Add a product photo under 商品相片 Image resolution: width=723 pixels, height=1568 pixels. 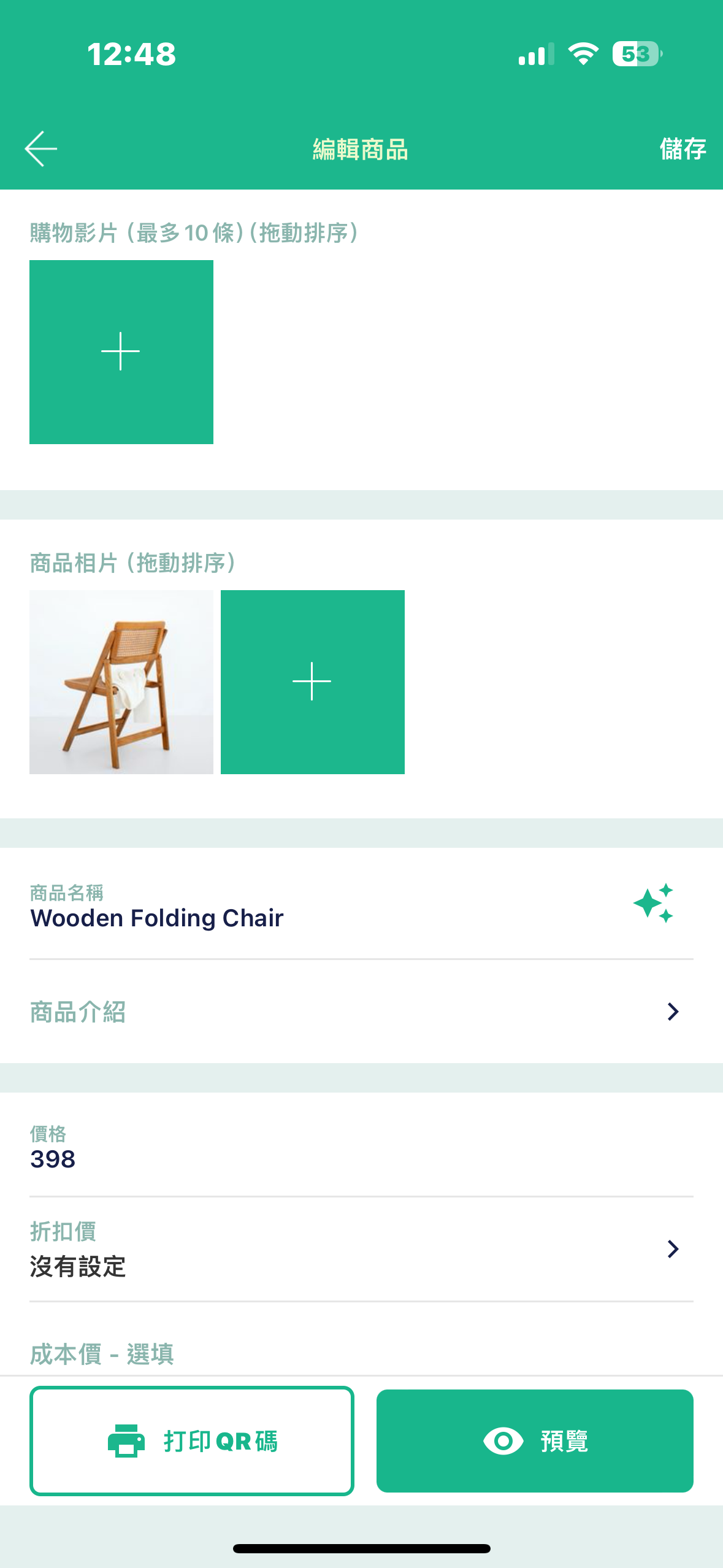point(313,682)
